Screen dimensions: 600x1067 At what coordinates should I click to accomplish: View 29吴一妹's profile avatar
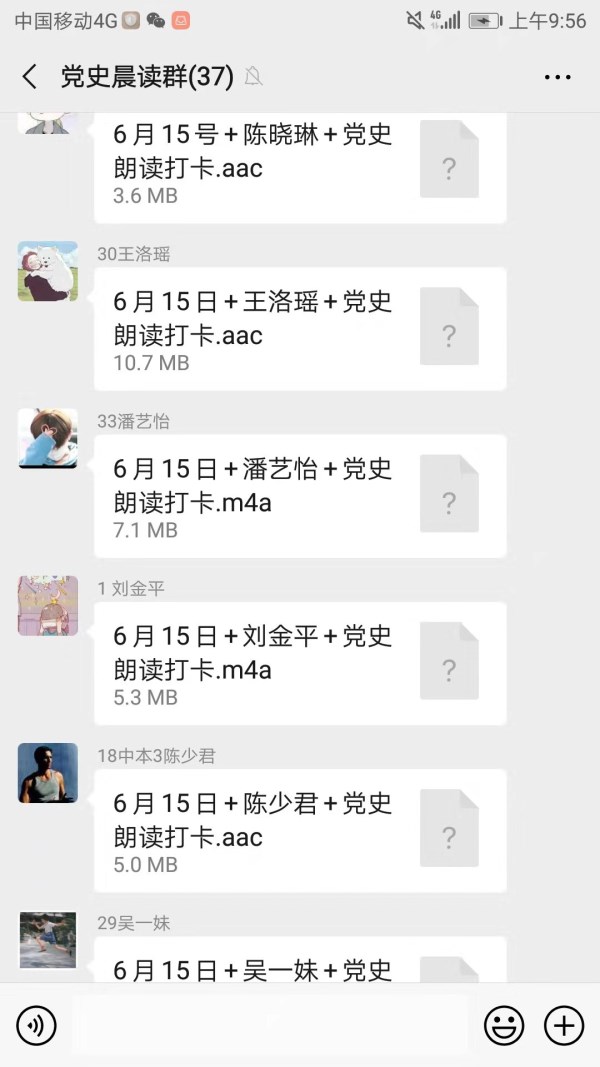47,939
